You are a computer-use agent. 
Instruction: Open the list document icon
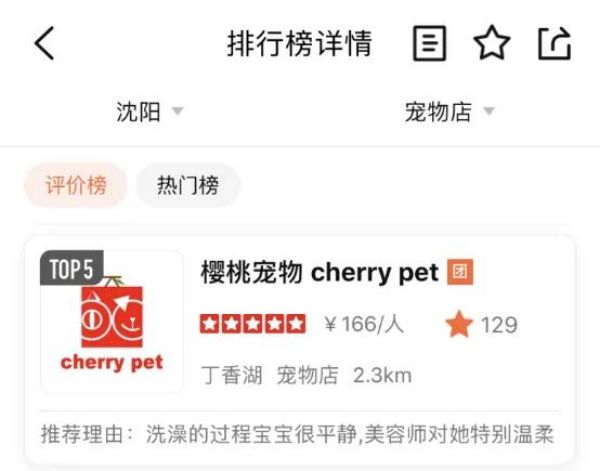[429, 44]
